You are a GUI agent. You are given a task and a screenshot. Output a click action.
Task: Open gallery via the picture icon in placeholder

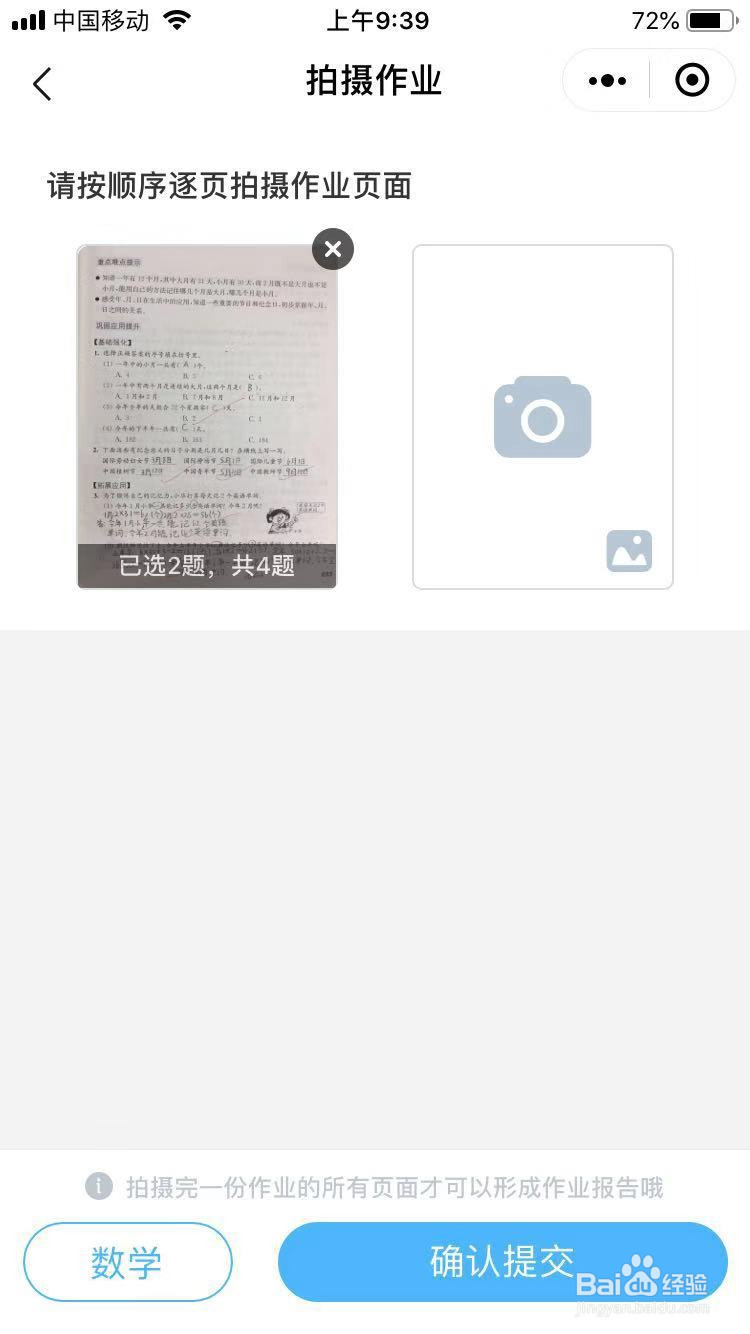[x=629, y=551]
